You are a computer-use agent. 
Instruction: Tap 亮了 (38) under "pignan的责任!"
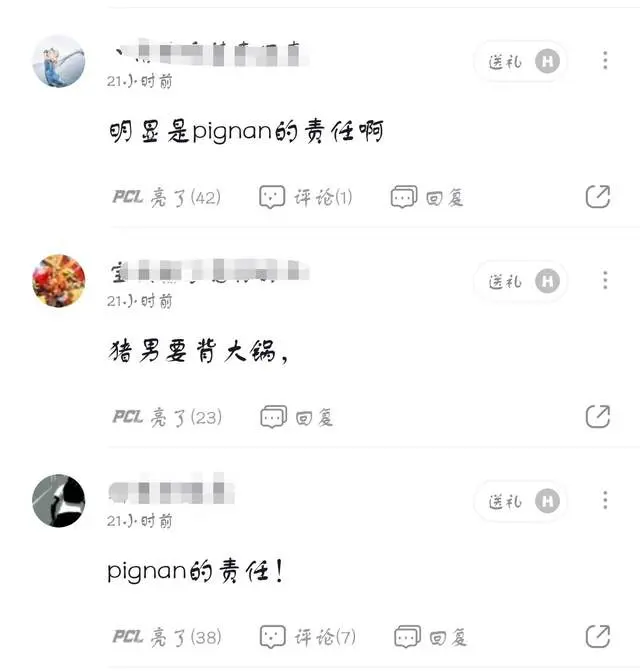(x=166, y=636)
